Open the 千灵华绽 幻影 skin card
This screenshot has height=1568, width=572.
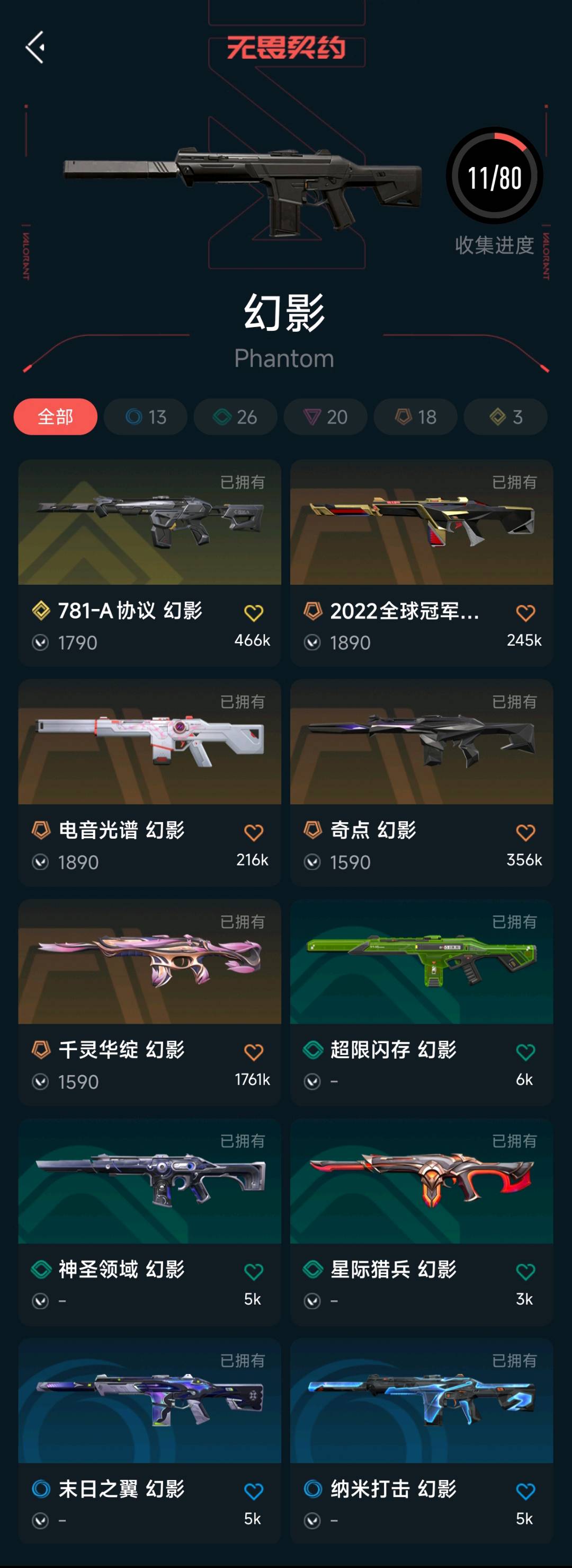pos(149,962)
